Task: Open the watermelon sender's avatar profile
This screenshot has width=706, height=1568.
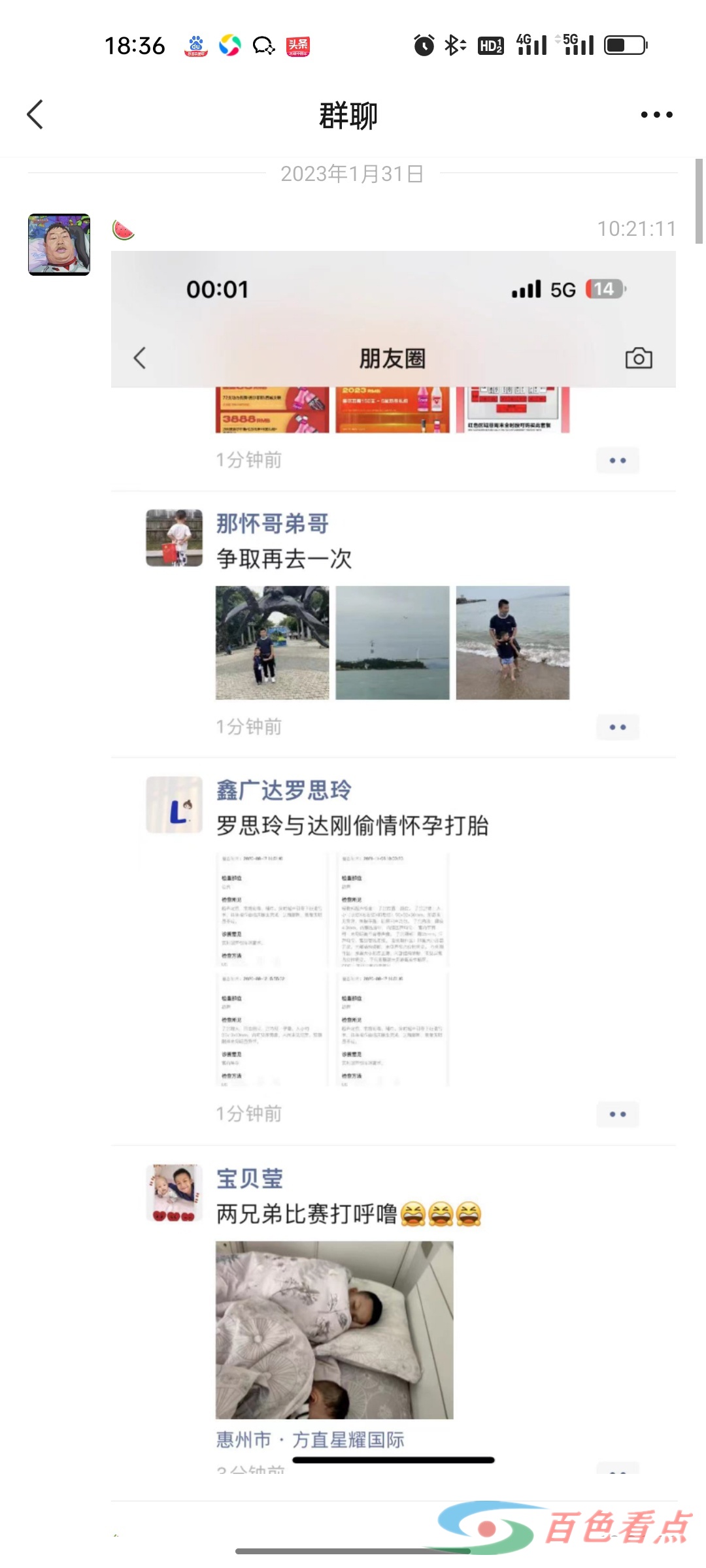Action: pyautogui.click(x=59, y=245)
